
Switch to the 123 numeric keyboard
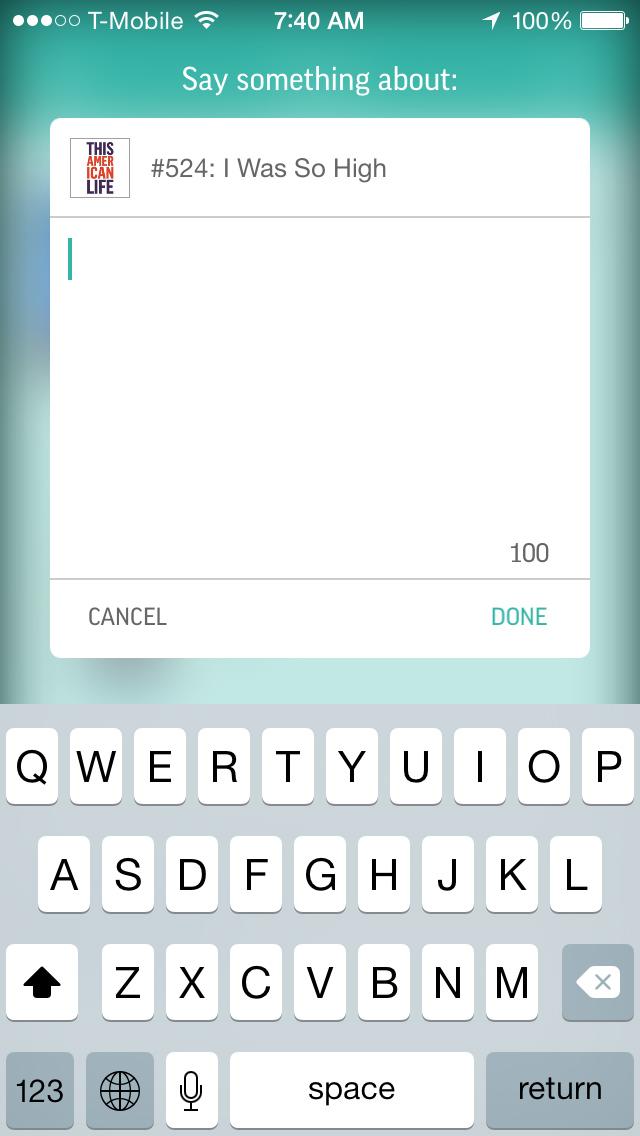coord(40,1090)
